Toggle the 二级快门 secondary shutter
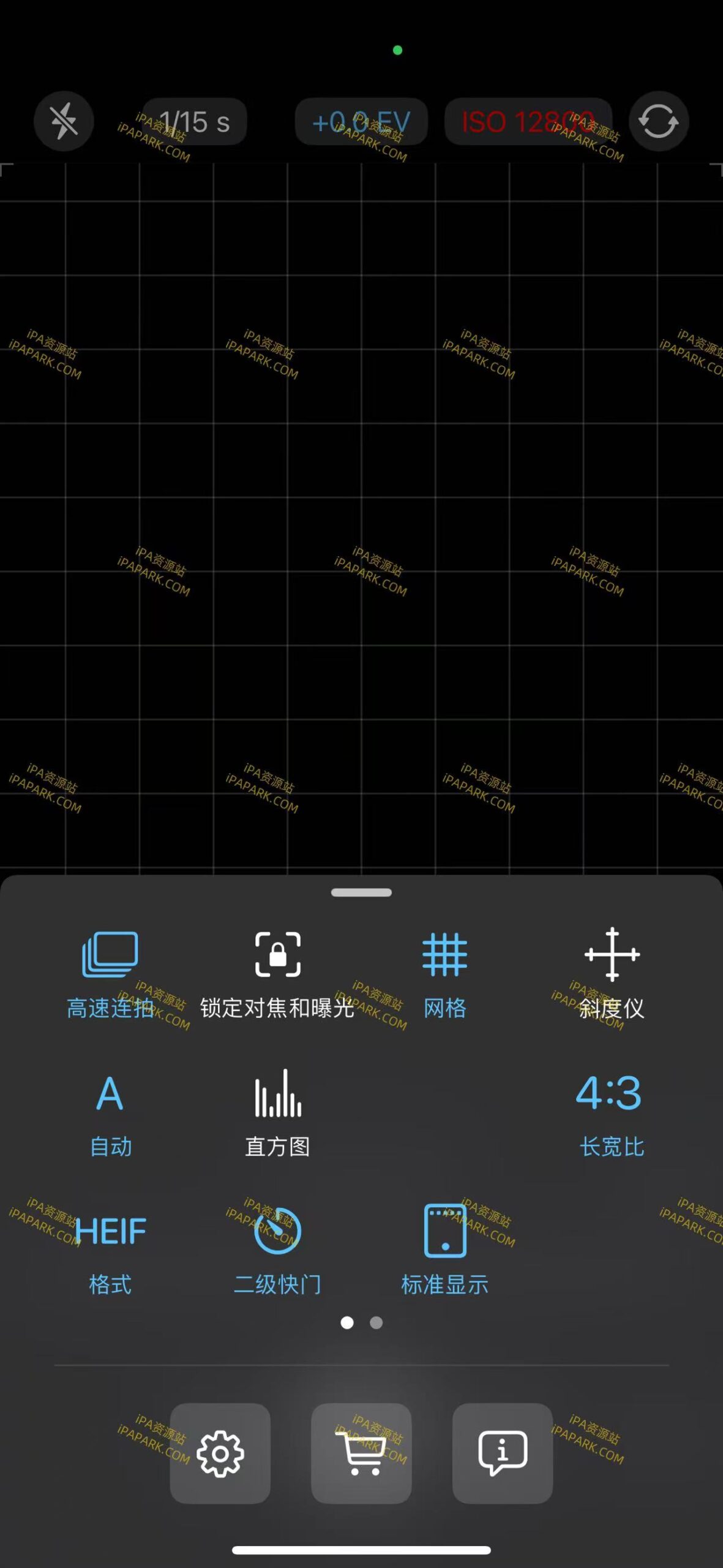This screenshot has width=723, height=1568. click(x=277, y=1249)
